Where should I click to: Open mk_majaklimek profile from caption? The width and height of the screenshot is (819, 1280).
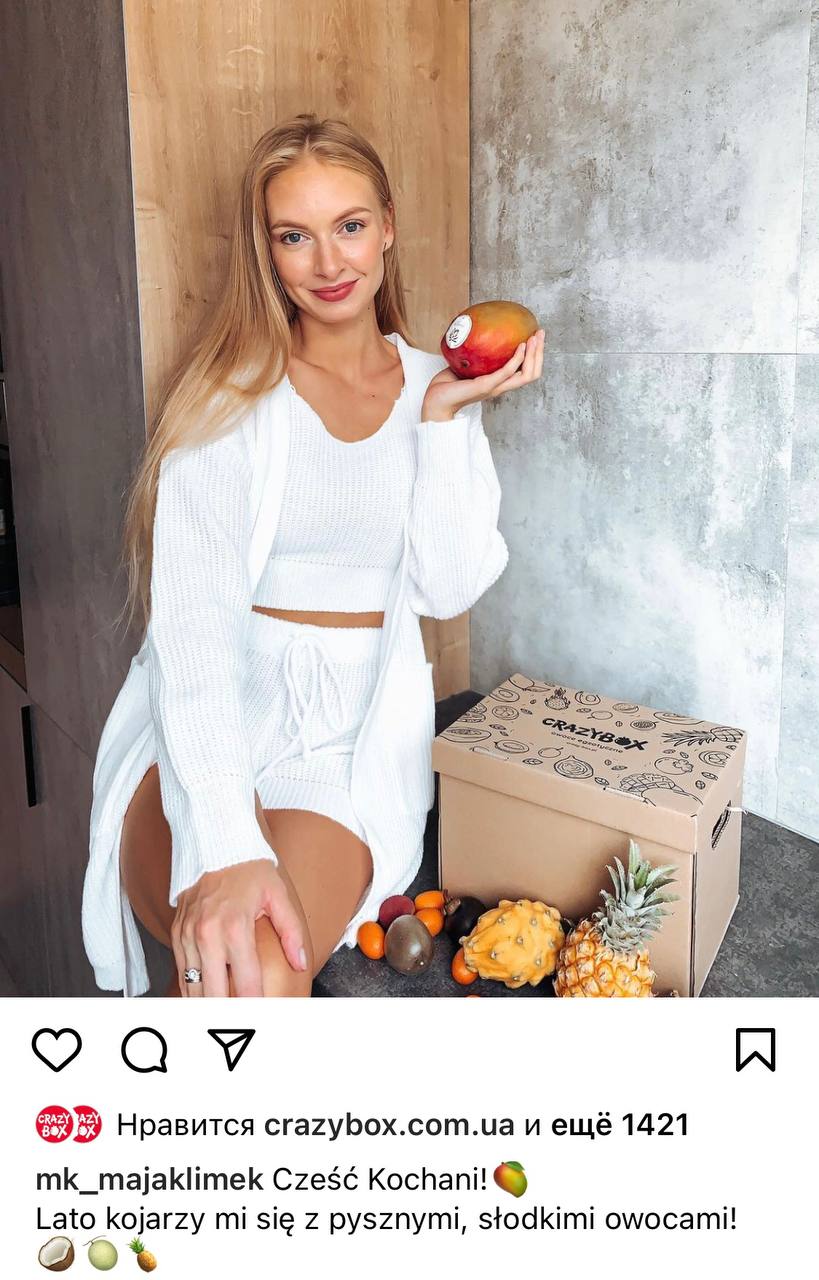[150, 1180]
